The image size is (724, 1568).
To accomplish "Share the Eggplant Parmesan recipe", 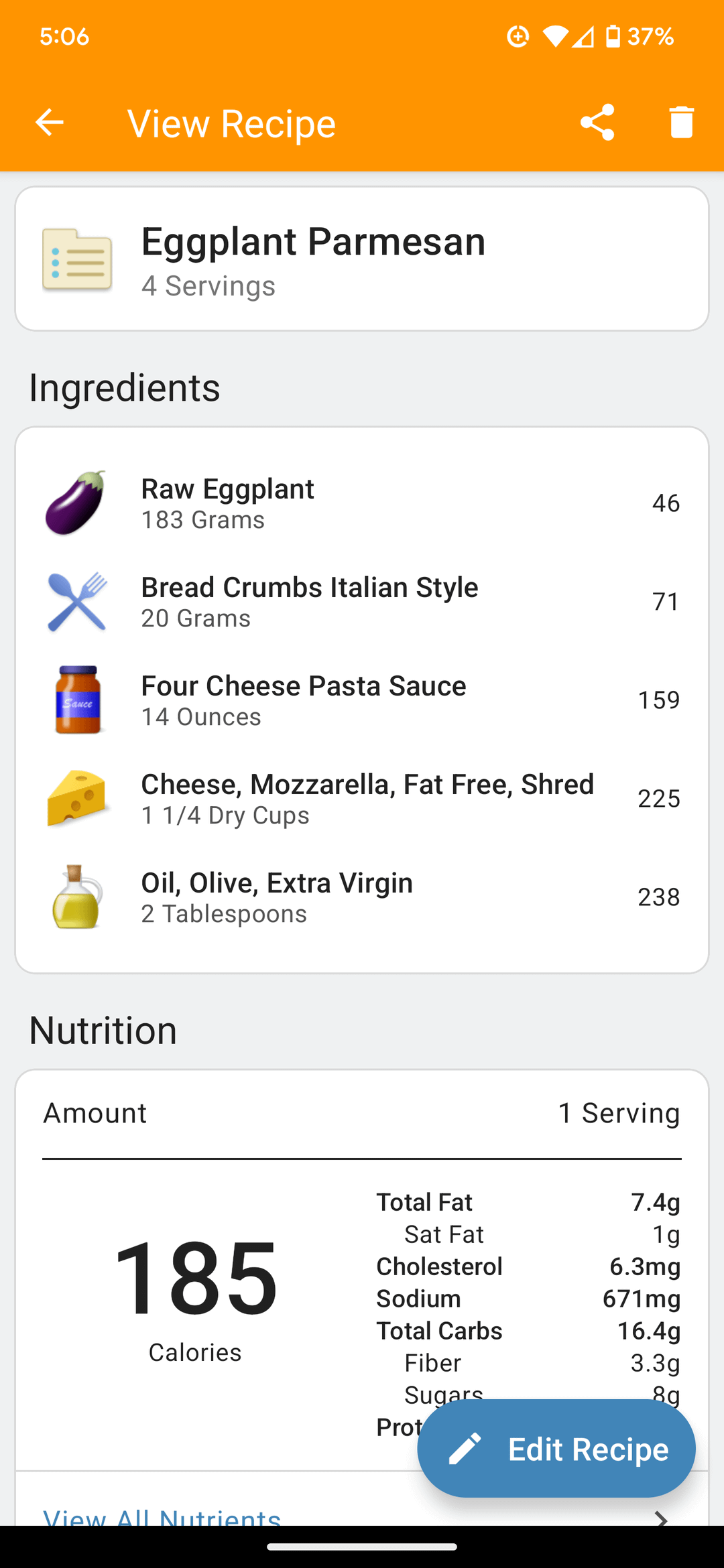I will [597, 123].
